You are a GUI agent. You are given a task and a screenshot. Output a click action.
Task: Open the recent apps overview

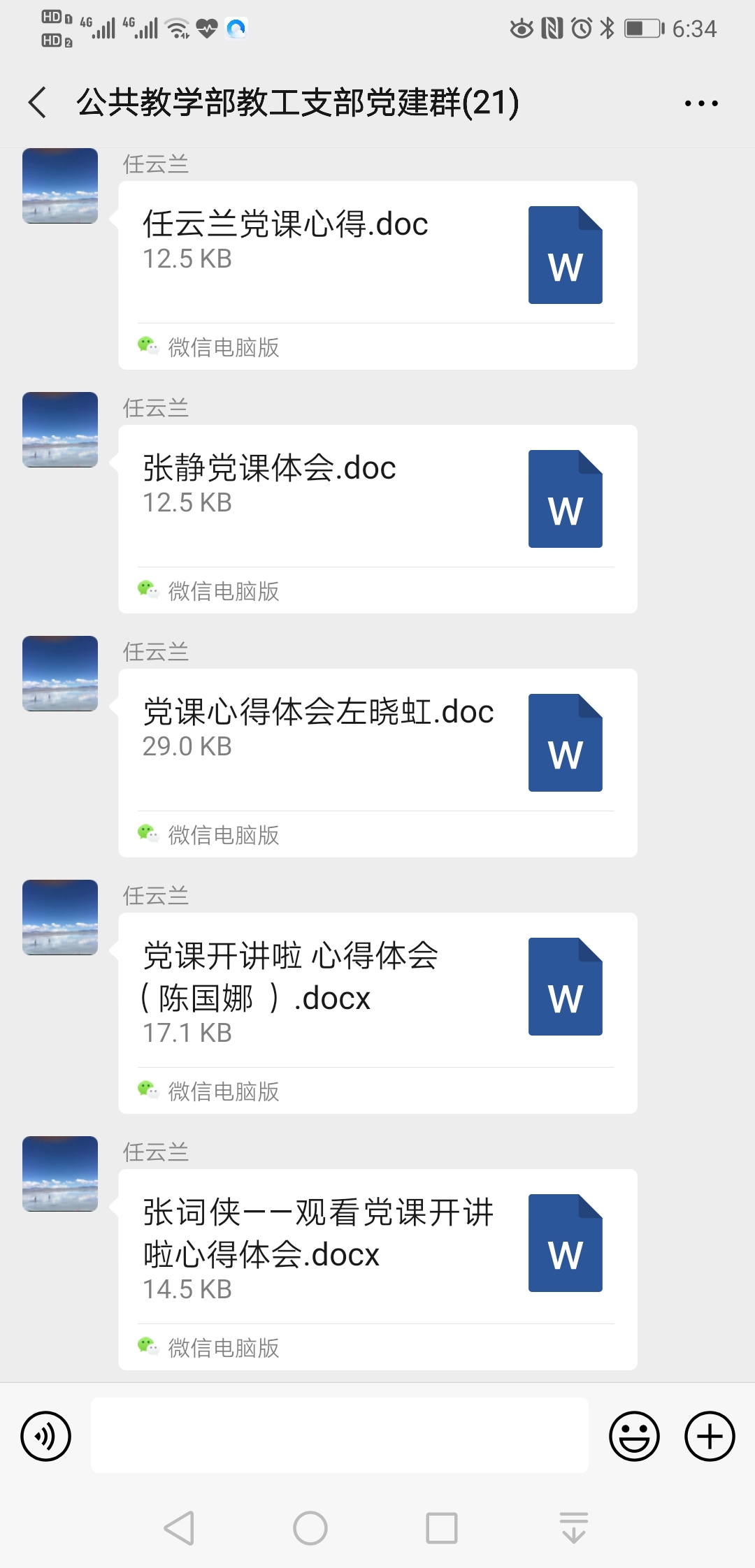442,1528
